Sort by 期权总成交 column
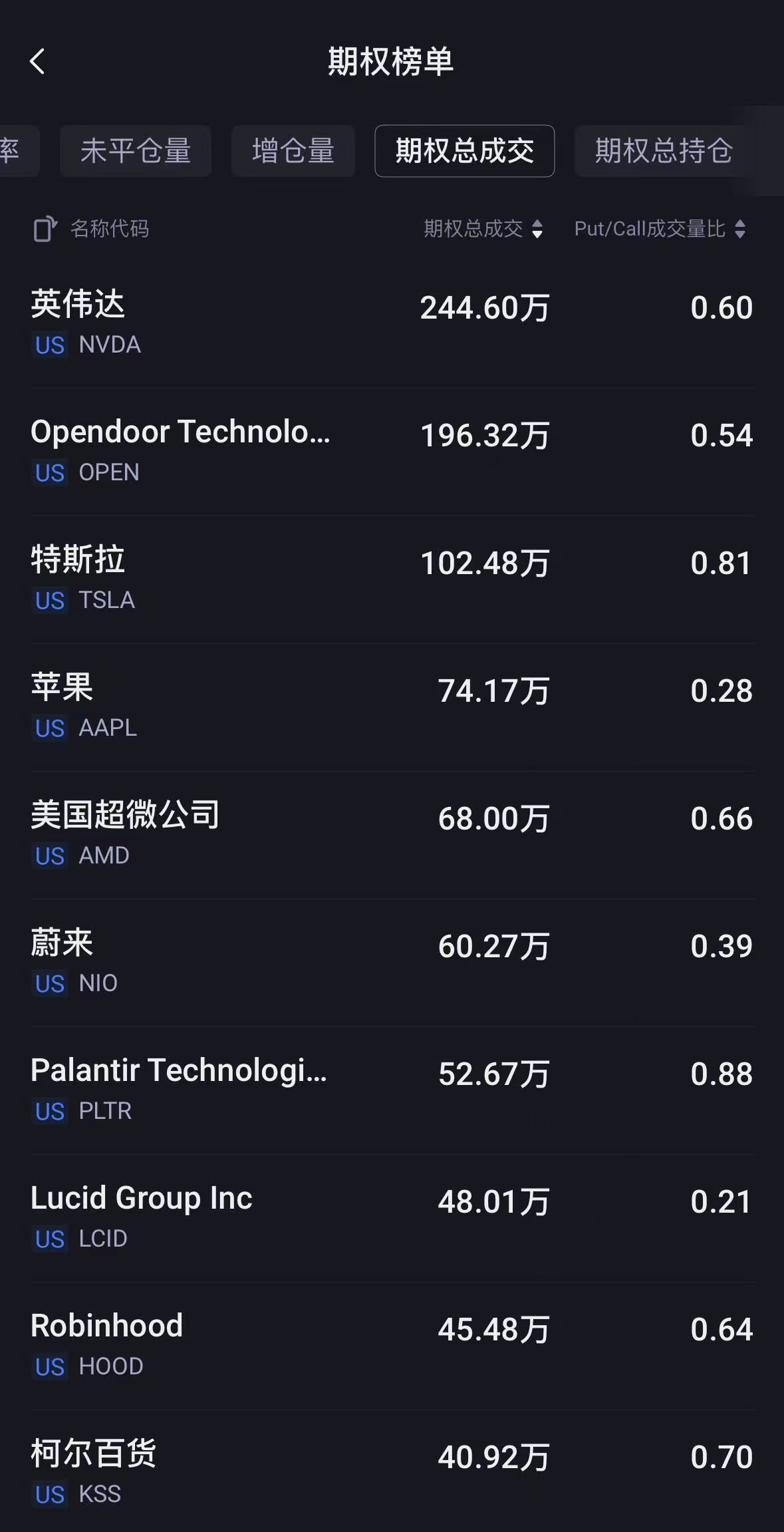Screen dimensions: 784x1532 tap(483, 229)
